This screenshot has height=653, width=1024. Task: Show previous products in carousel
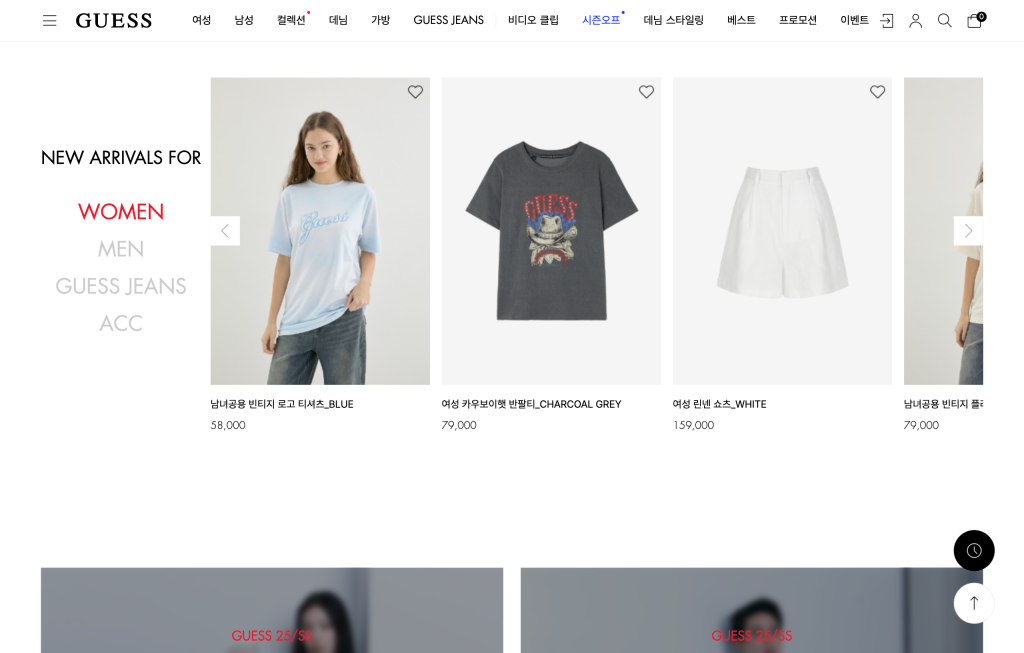point(225,231)
